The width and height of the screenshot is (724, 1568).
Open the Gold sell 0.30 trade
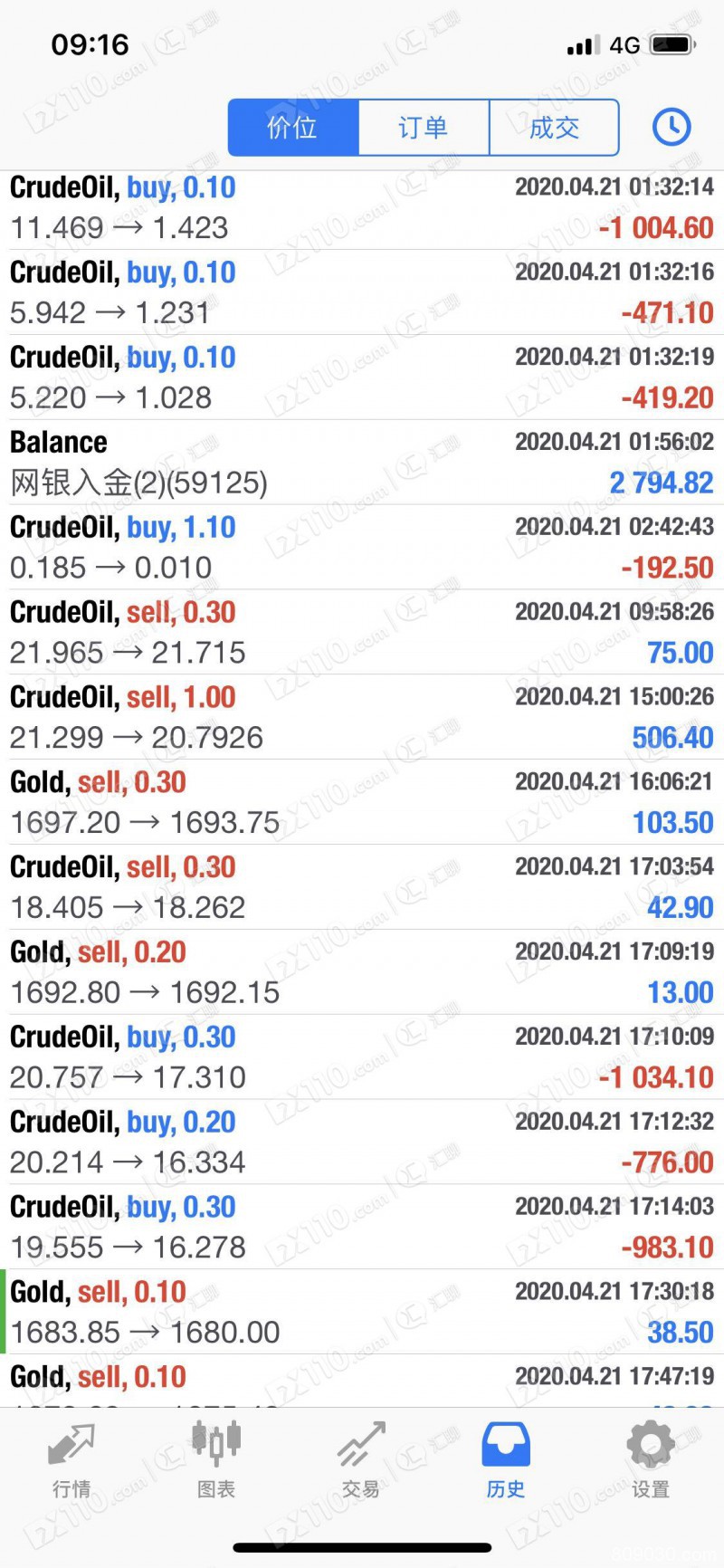pyautogui.click(x=362, y=803)
